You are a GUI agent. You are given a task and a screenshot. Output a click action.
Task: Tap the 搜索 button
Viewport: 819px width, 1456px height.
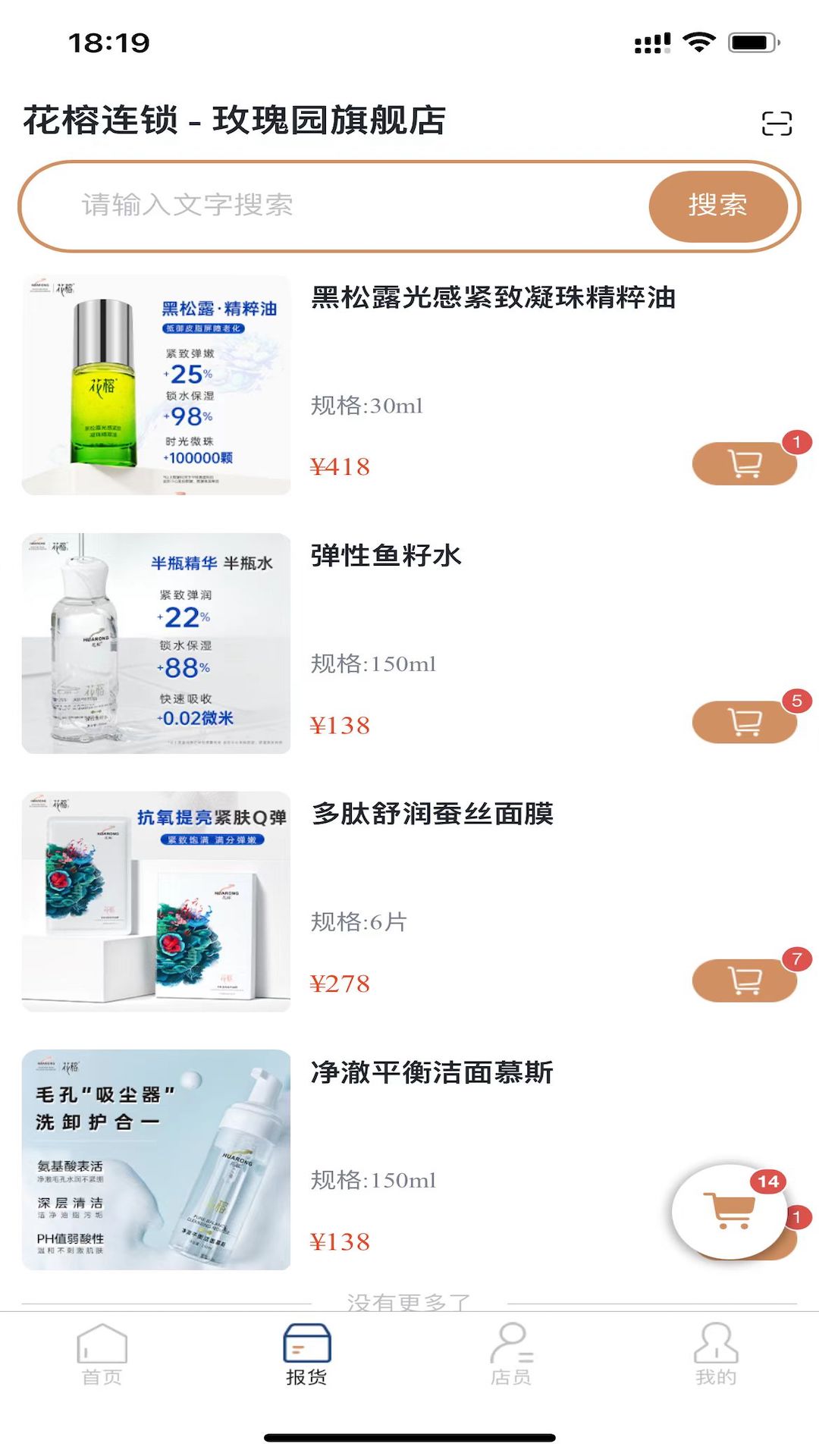[717, 206]
